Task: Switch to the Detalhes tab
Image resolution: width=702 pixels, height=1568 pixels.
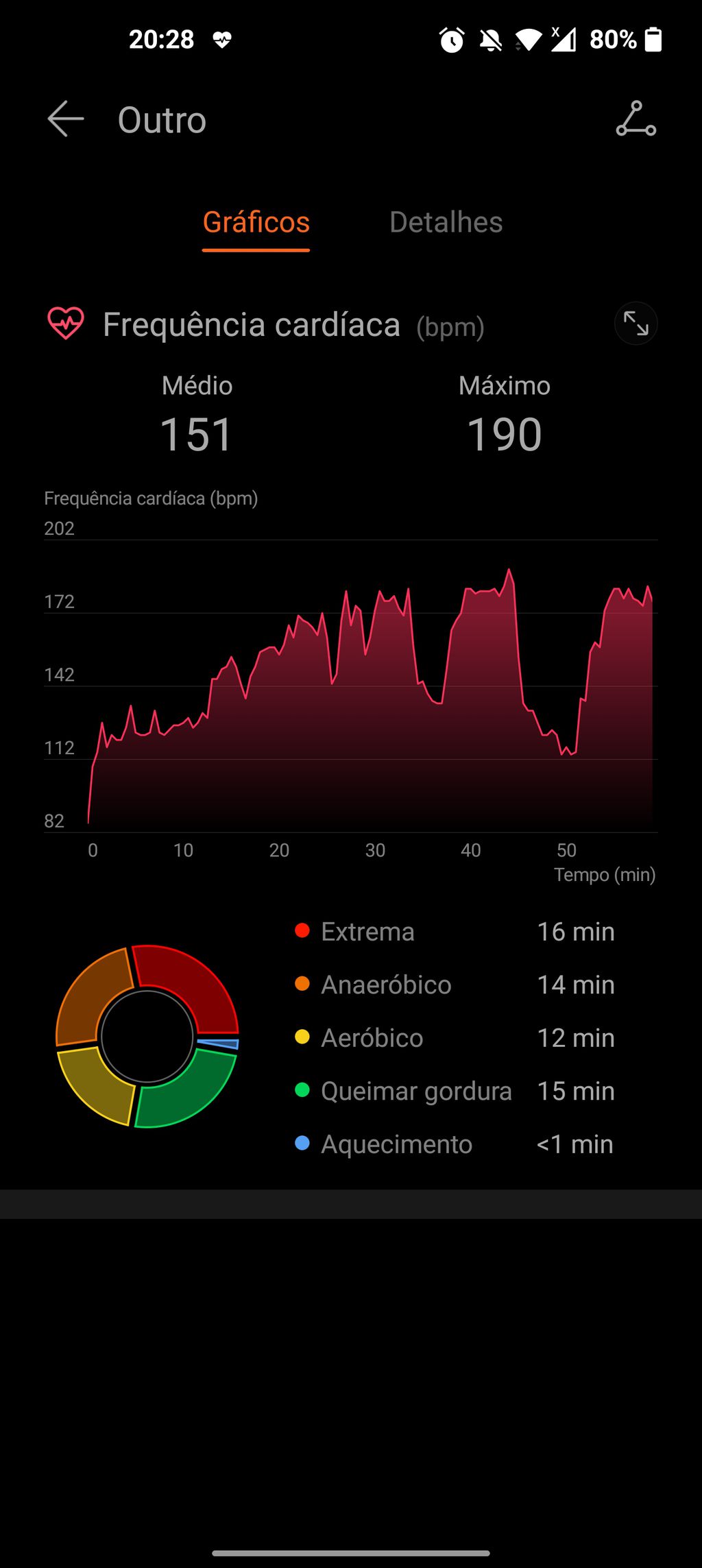Action: coord(446,222)
